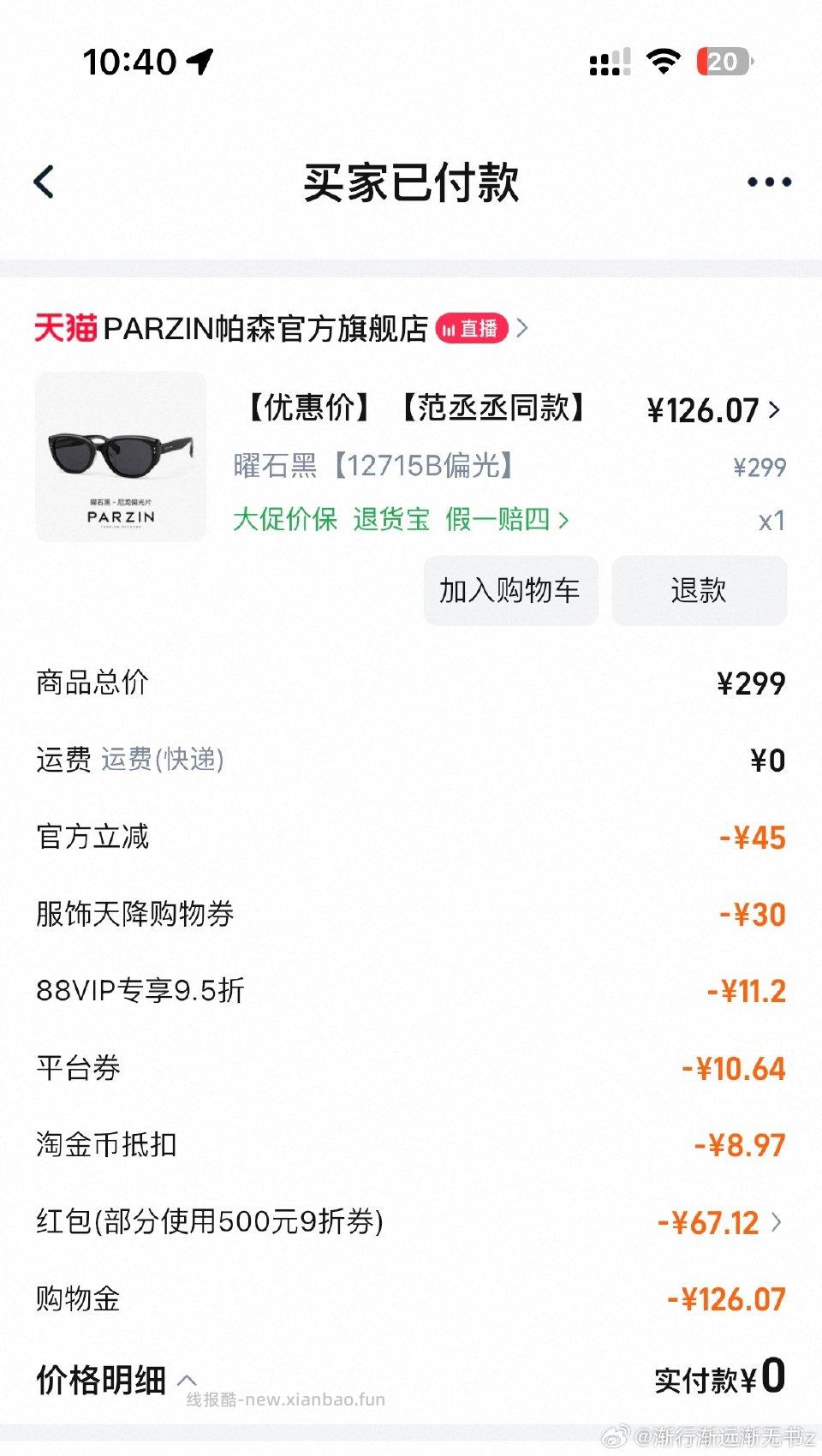Image resolution: width=822 pixels, height=1456 pixels.
Task: Open the 直播 live stream badge
Action: click(472, 329)
